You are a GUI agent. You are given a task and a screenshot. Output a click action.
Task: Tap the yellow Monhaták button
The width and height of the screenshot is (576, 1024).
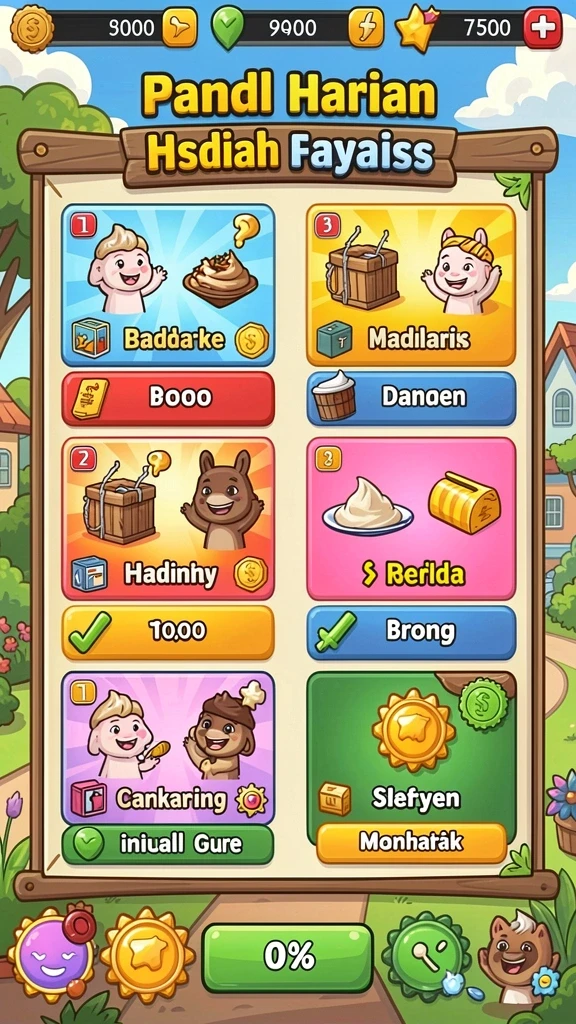point(411,843)
